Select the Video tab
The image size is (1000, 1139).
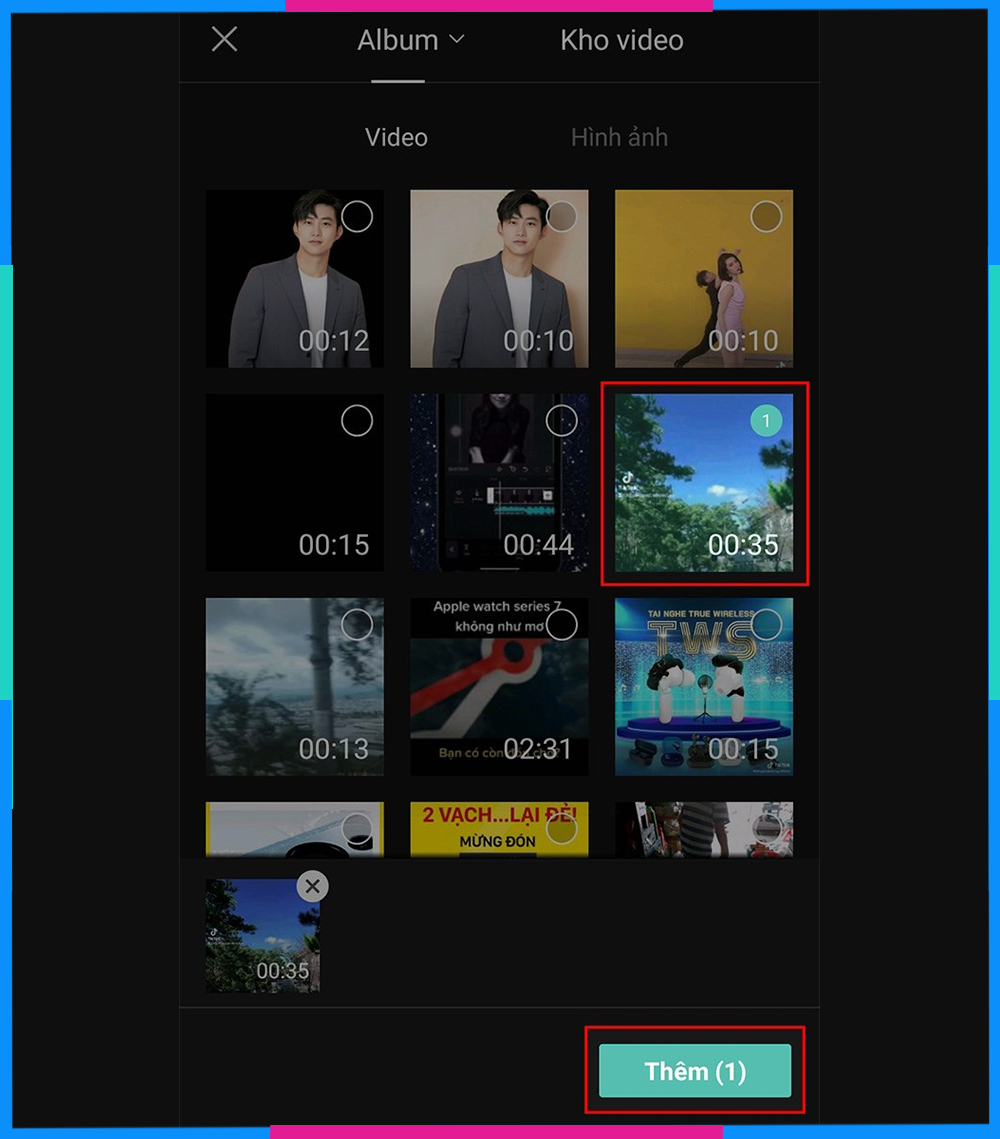coord(396,138)
